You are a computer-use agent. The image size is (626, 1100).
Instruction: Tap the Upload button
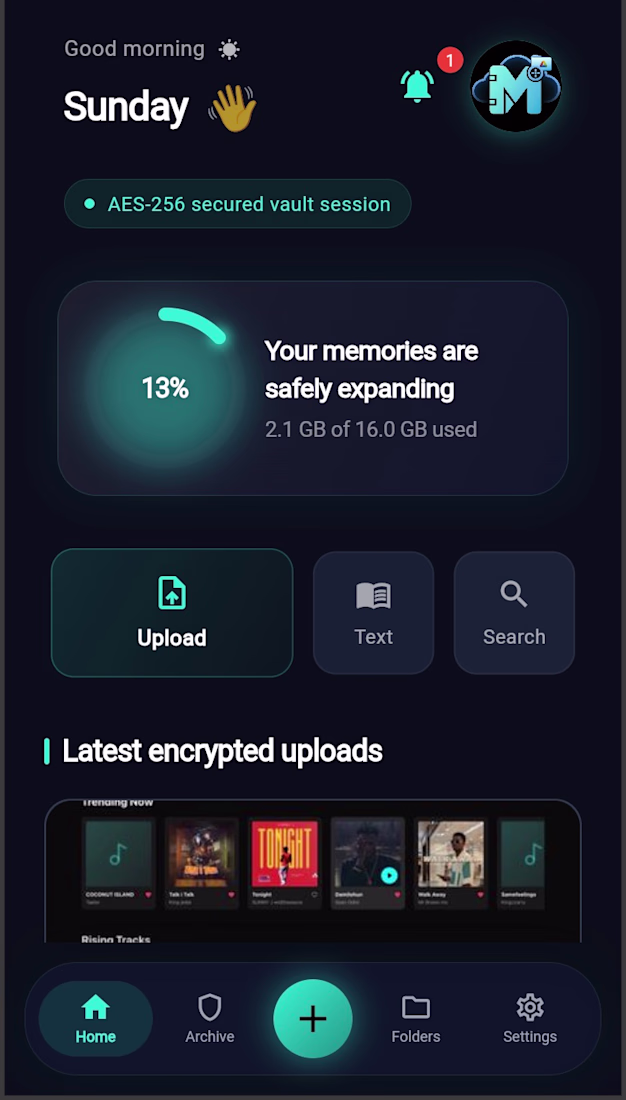(x=172, y=612)
